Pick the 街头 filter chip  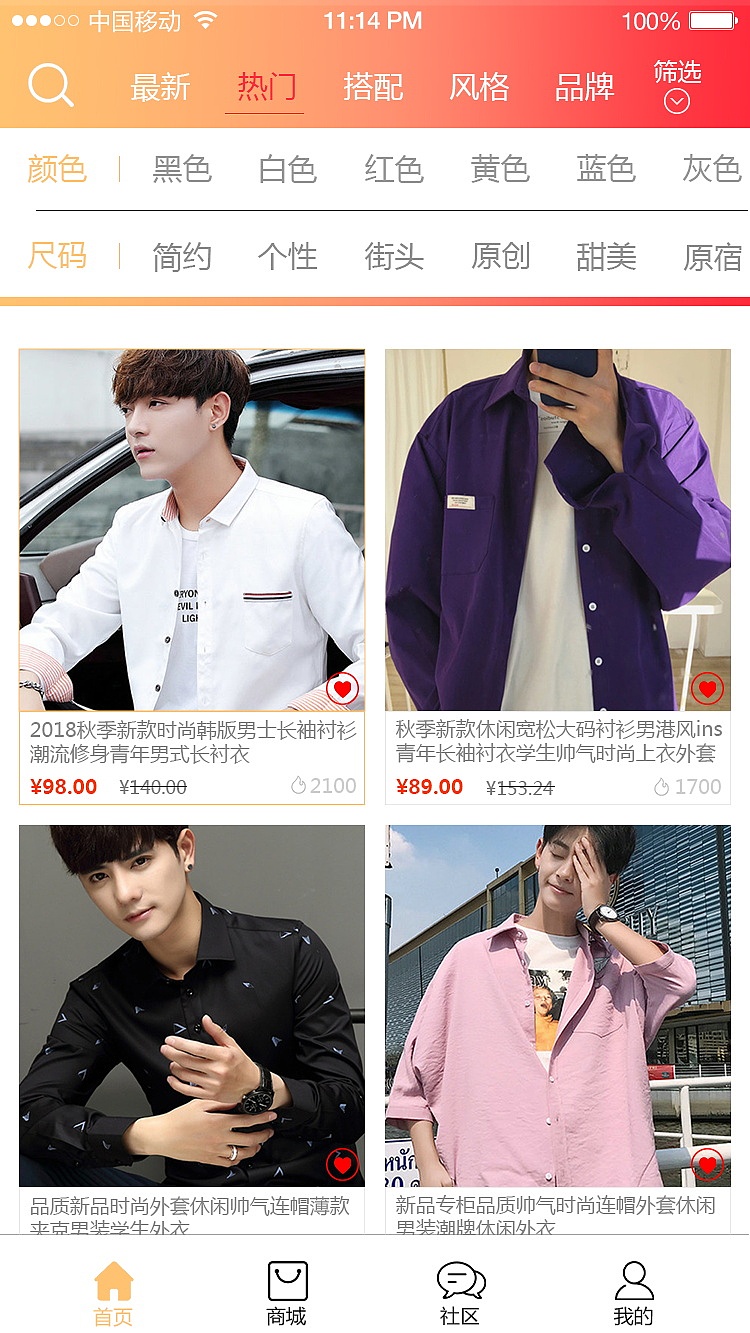(x=394, y=257)
